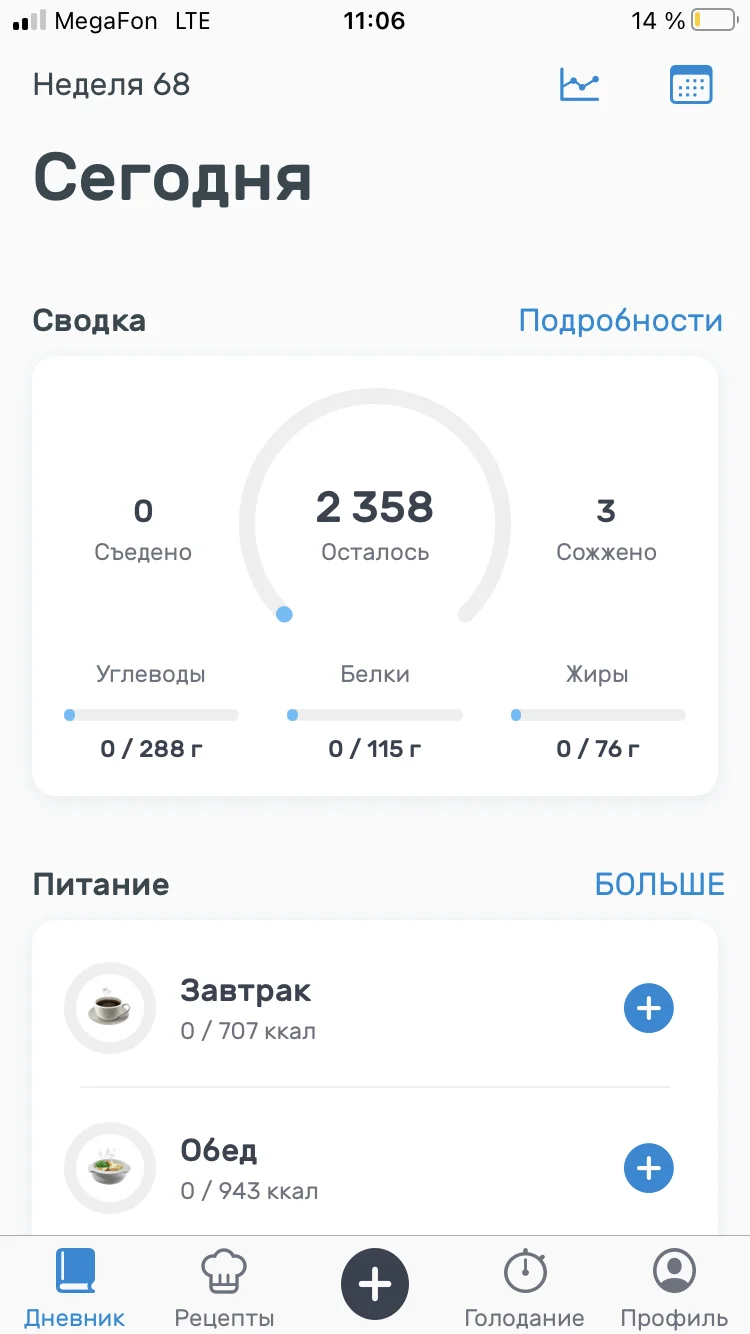Open the progress chart icon
The height and width of the screenshot is (1334, 750).
pyautogui.click(x=579, y=85)
